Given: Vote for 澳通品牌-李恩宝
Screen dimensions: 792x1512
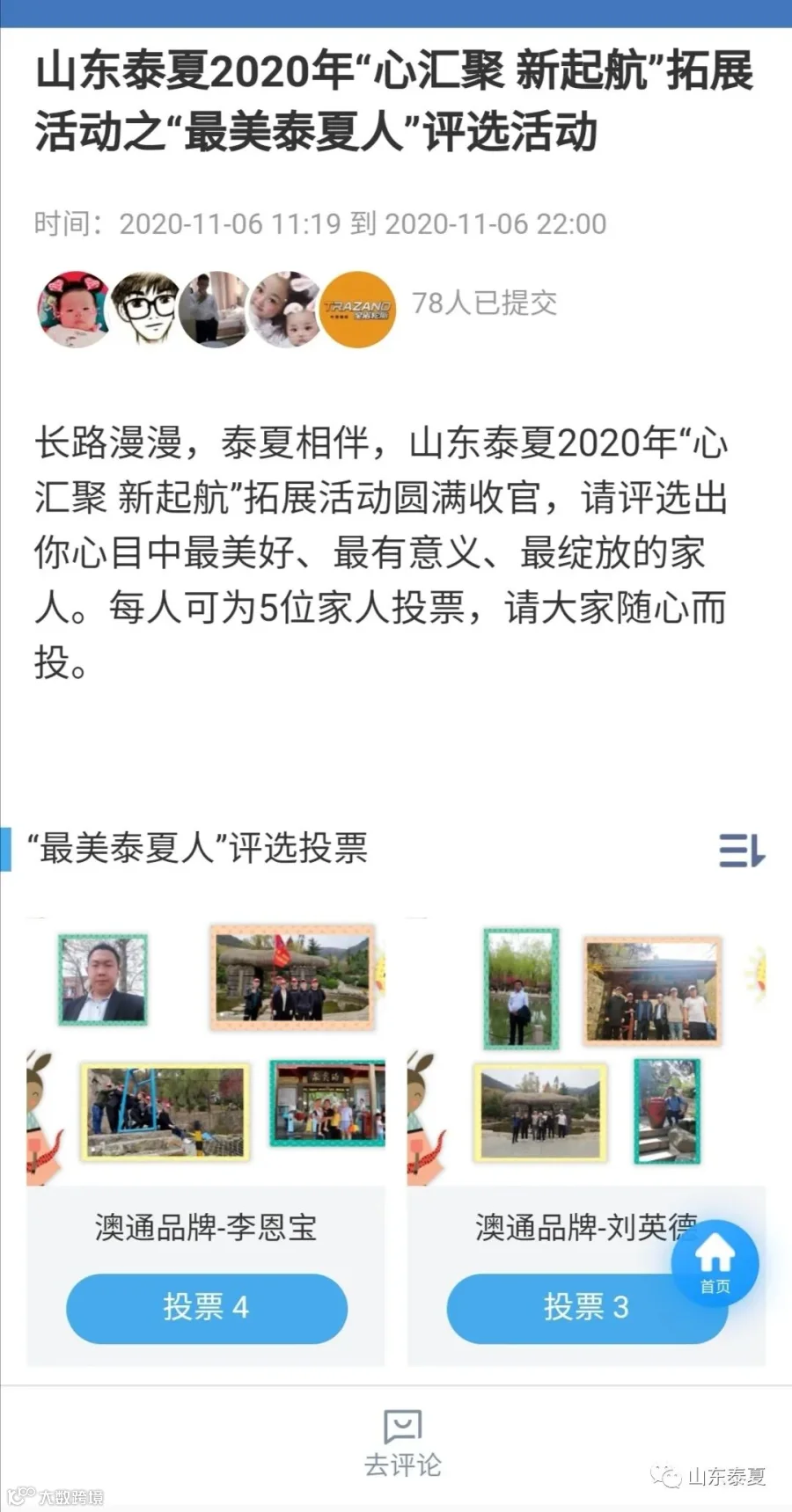Looking at the screenshot, I should (207, 1307).
